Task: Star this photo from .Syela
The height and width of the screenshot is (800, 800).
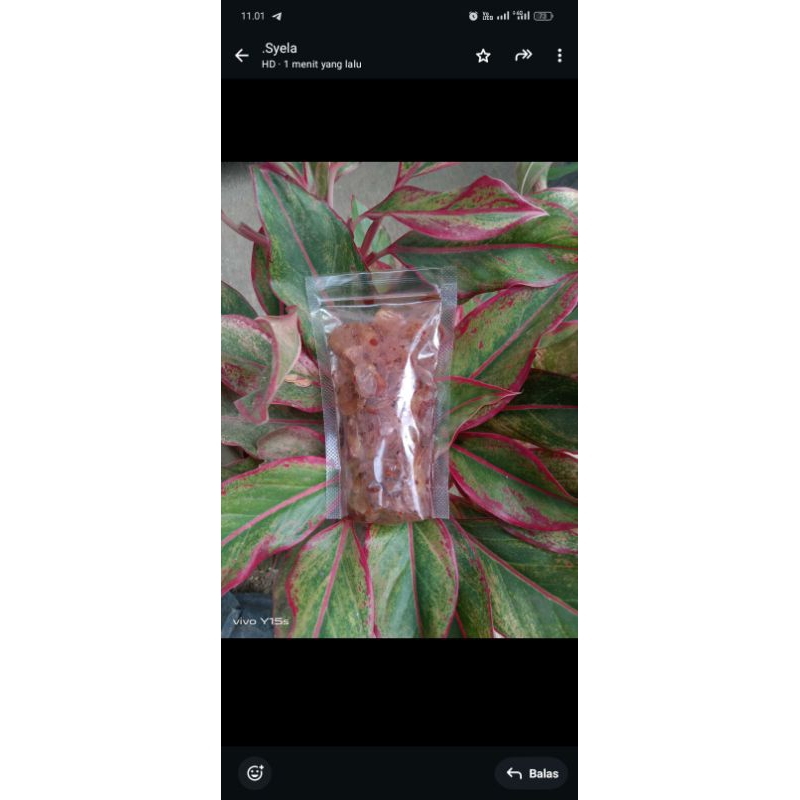Action: pos(483,56)
